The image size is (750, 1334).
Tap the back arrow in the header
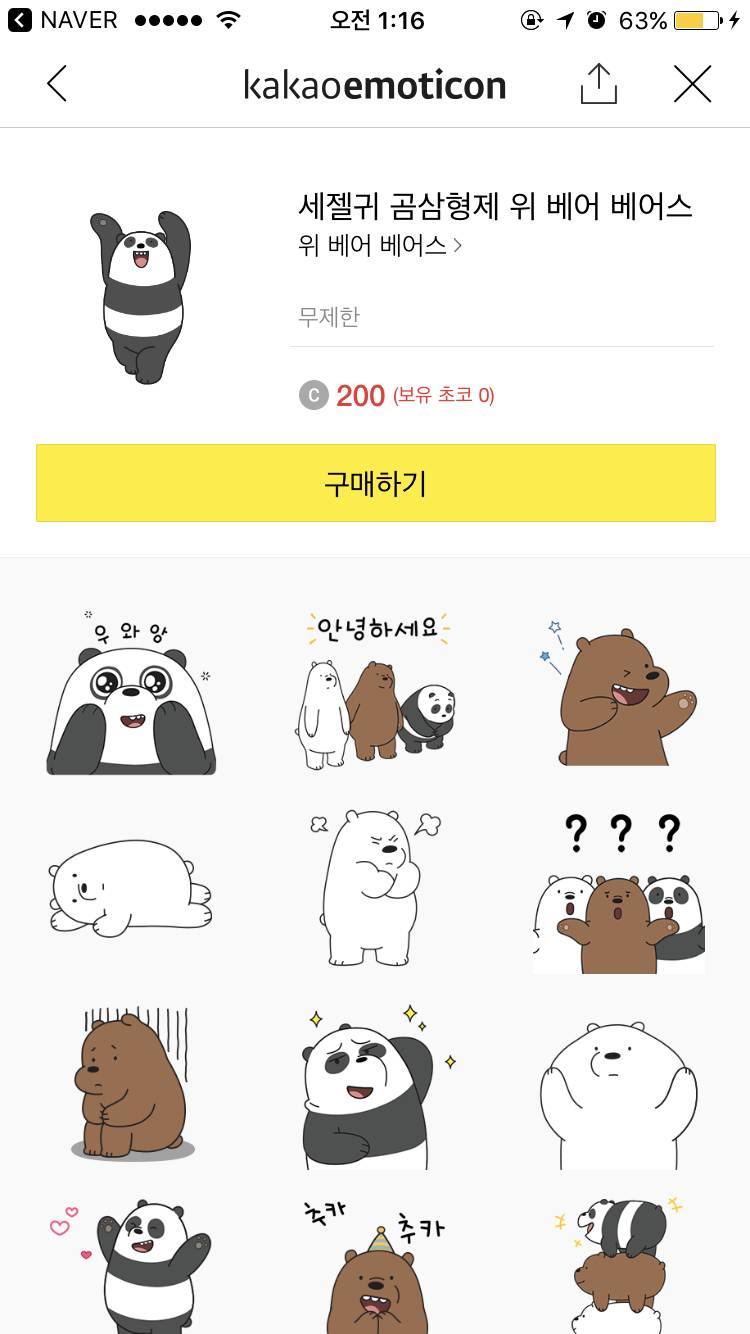click(57, 84)
